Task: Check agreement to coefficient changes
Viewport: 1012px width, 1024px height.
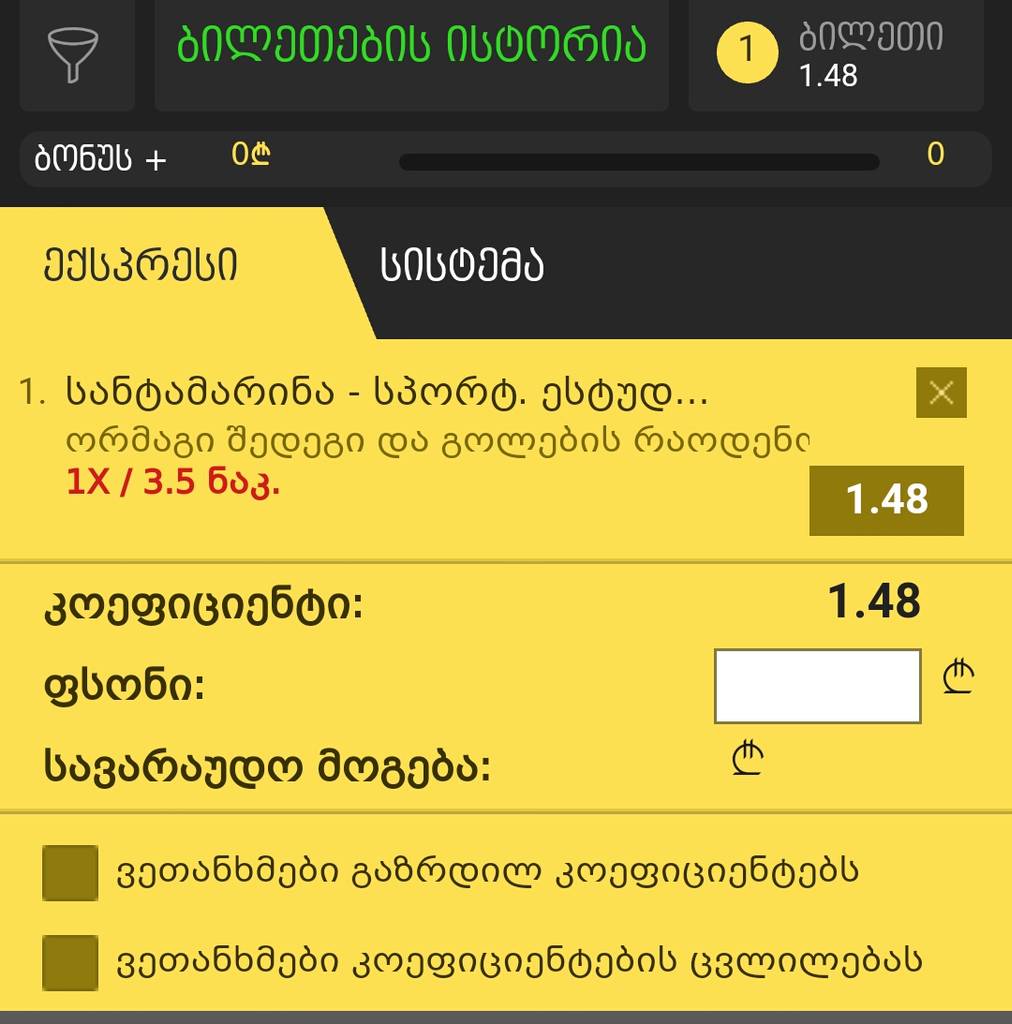Action: click(x=69, y=962)
